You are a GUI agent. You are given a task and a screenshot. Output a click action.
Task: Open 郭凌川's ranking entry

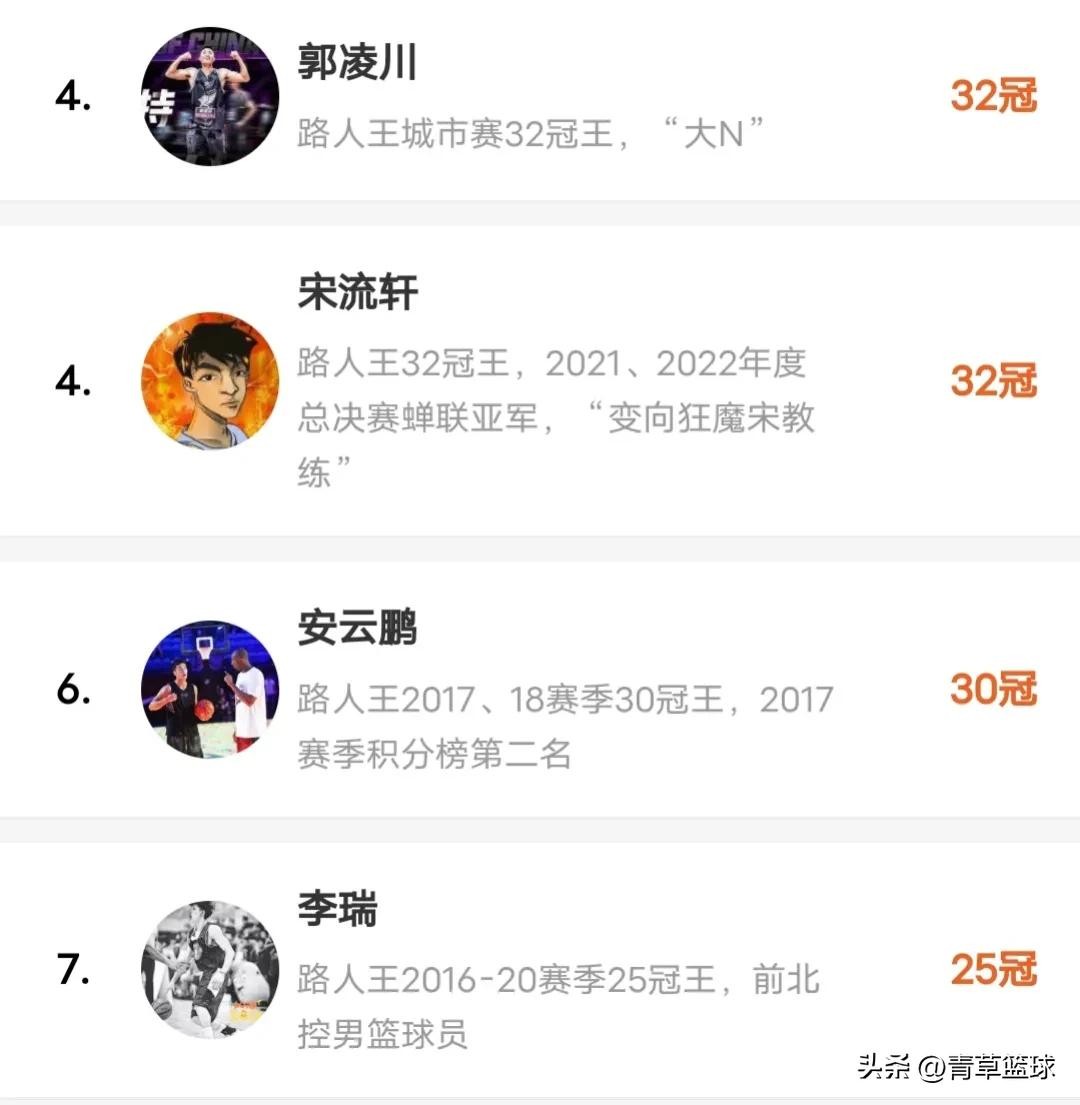point(540,98)
